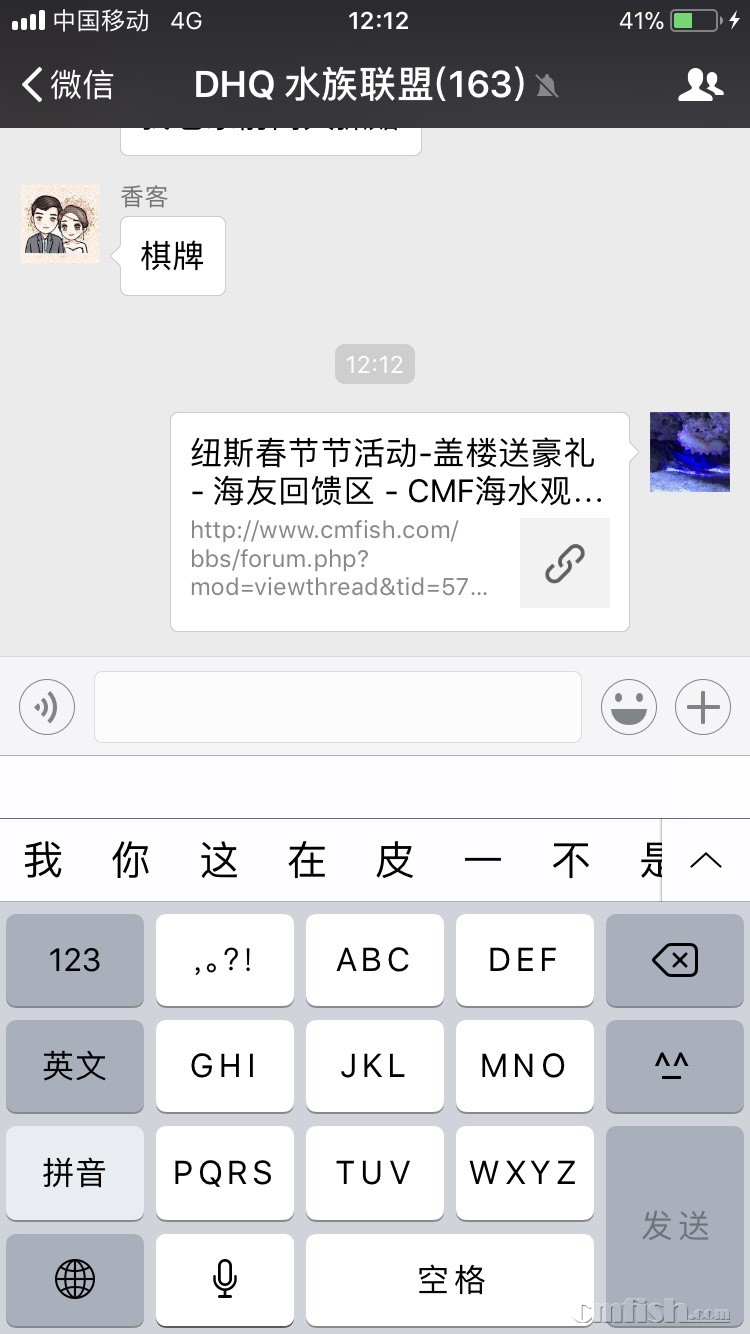
Task: Switch keyboard to 123 numbers
Action: click(x=75, y=960)
